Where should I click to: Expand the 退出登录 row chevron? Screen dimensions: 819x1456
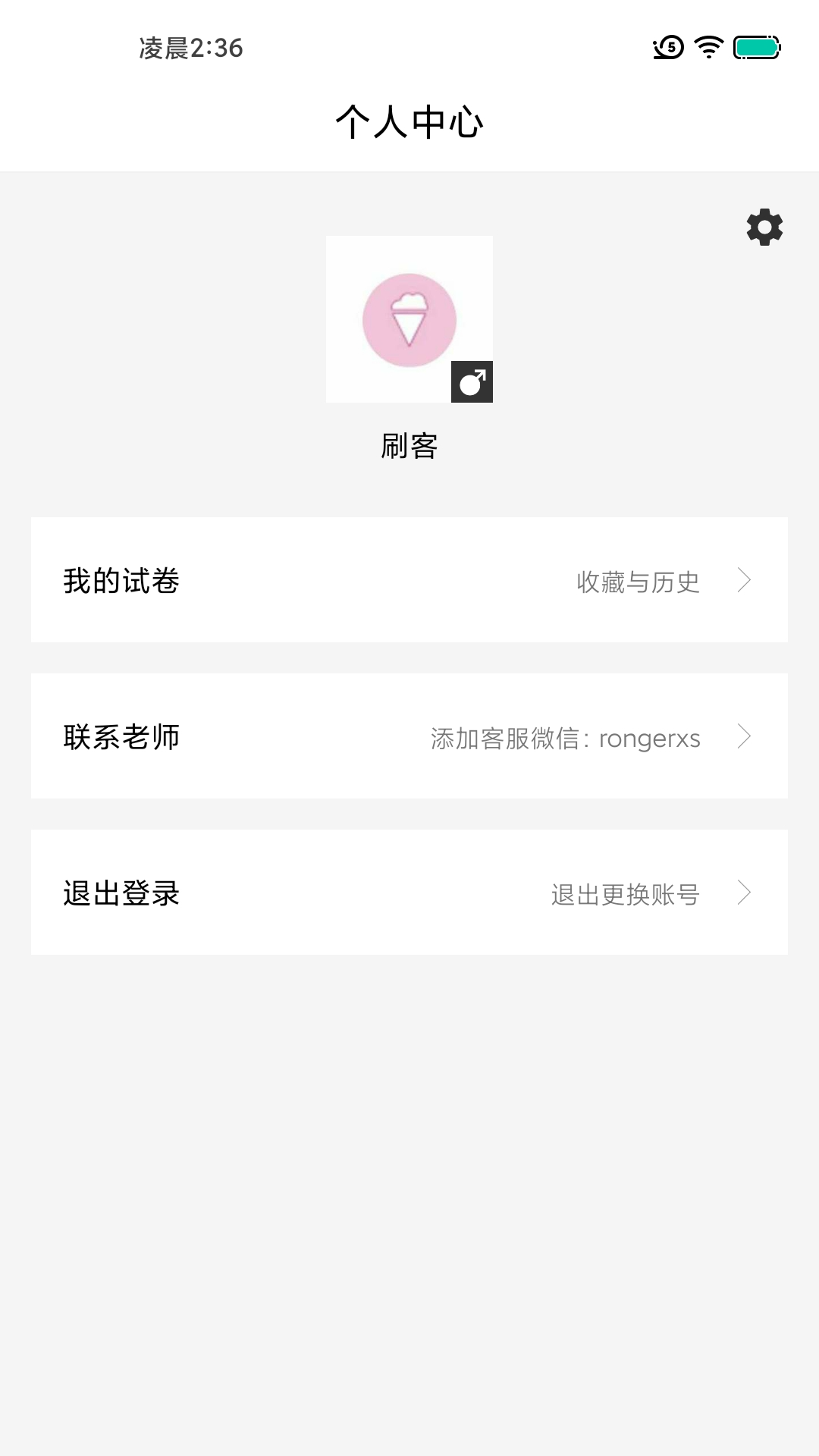(x=745, y=893)
